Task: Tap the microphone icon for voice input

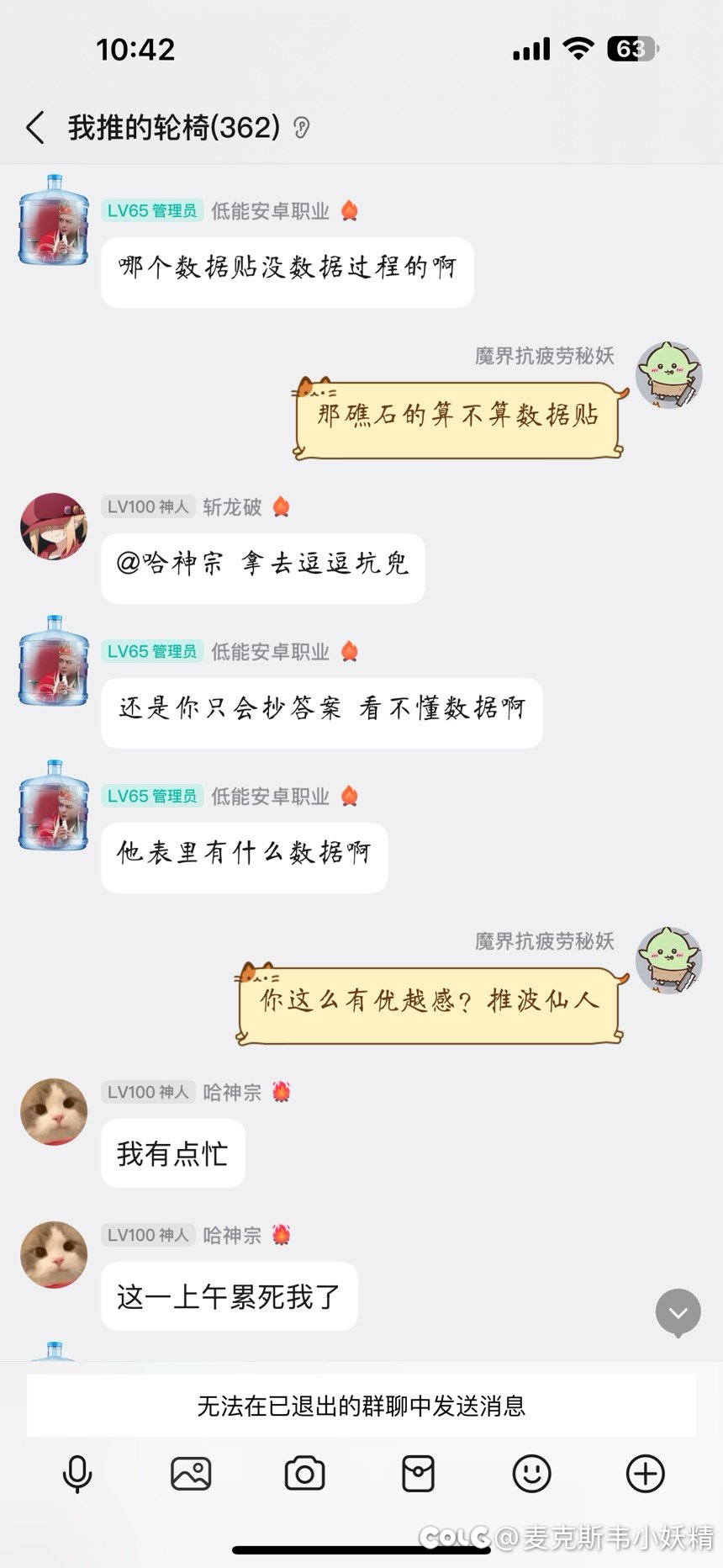Action: pyautogui.click(x=77, y=1473)
